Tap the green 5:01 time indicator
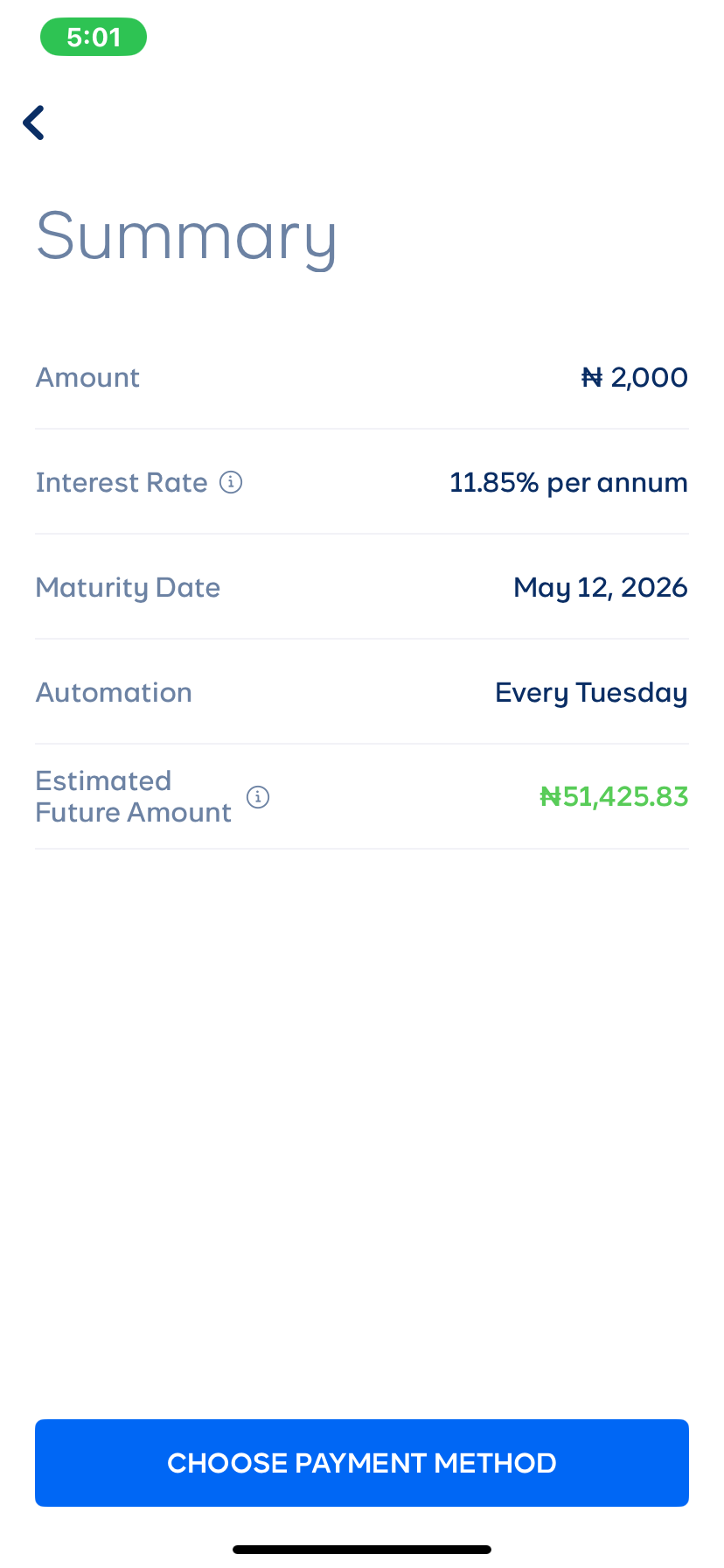The height and width of the screenshot is (1568, 724). coord(93,37)
